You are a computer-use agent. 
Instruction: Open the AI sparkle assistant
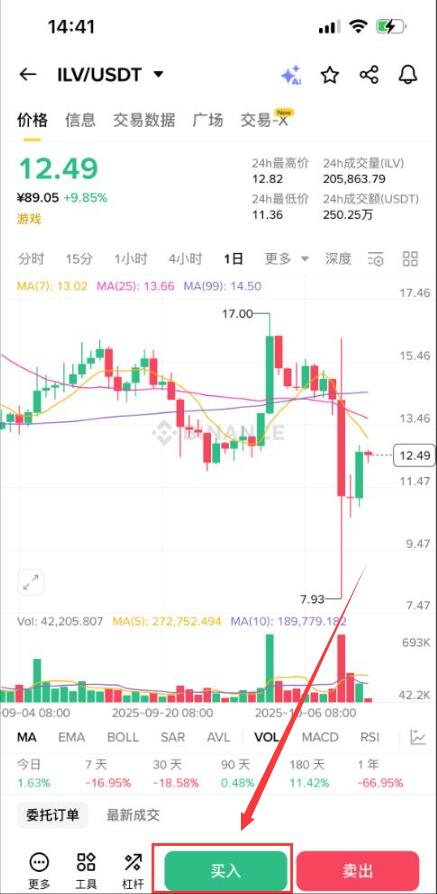coord(290,75)
